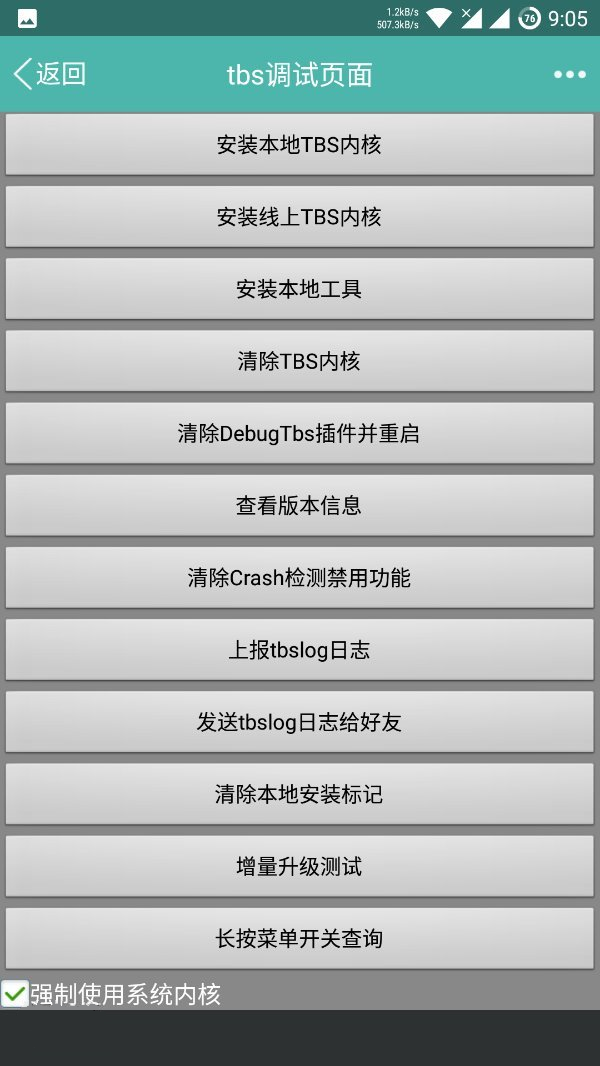600x1066 pixels.
Task: Tap 安装本地TBS内核 button
Action: pyautogui.click(x=300, y=144)
